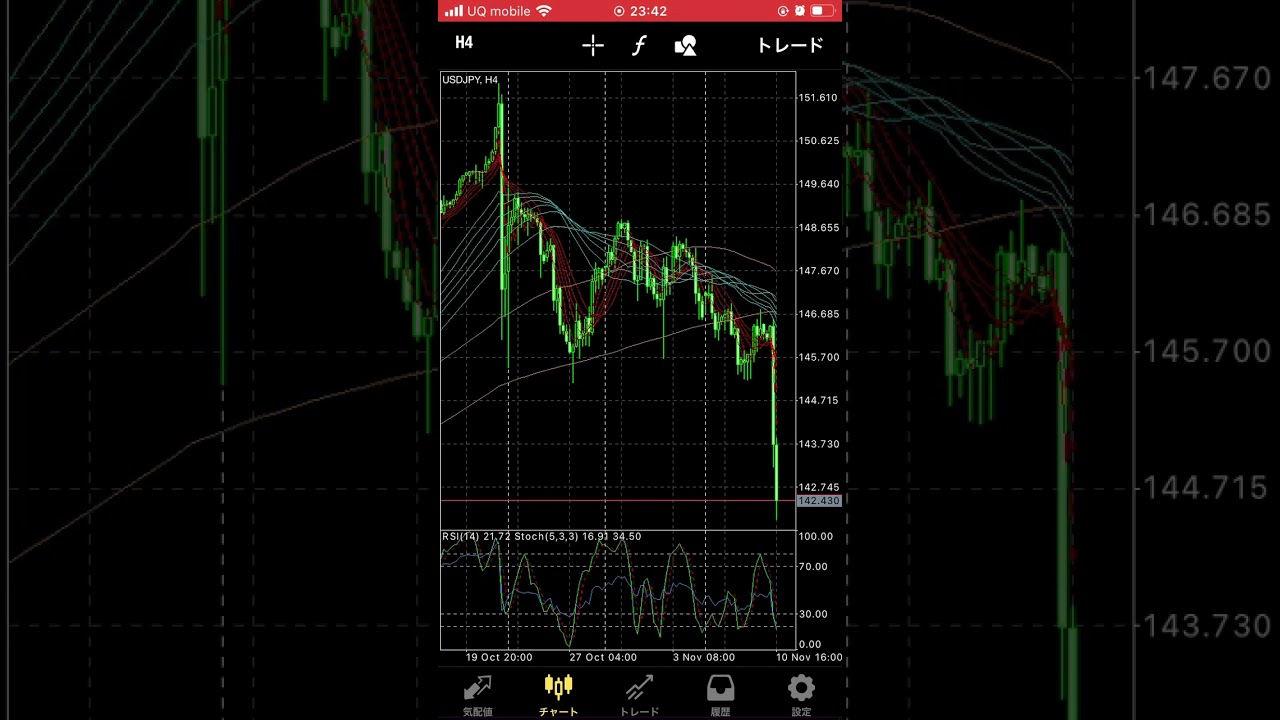
Task: Select the チャート chart tab
Action: [558, 695]
